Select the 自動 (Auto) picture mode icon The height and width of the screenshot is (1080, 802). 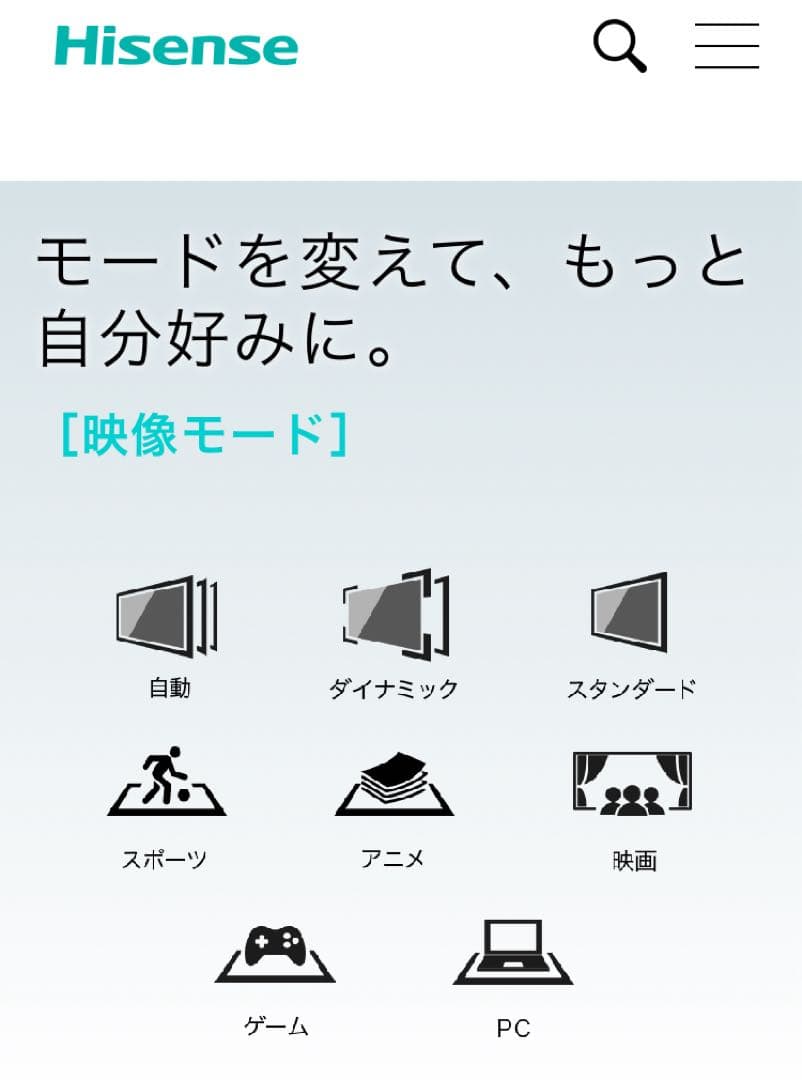point(165,615)
